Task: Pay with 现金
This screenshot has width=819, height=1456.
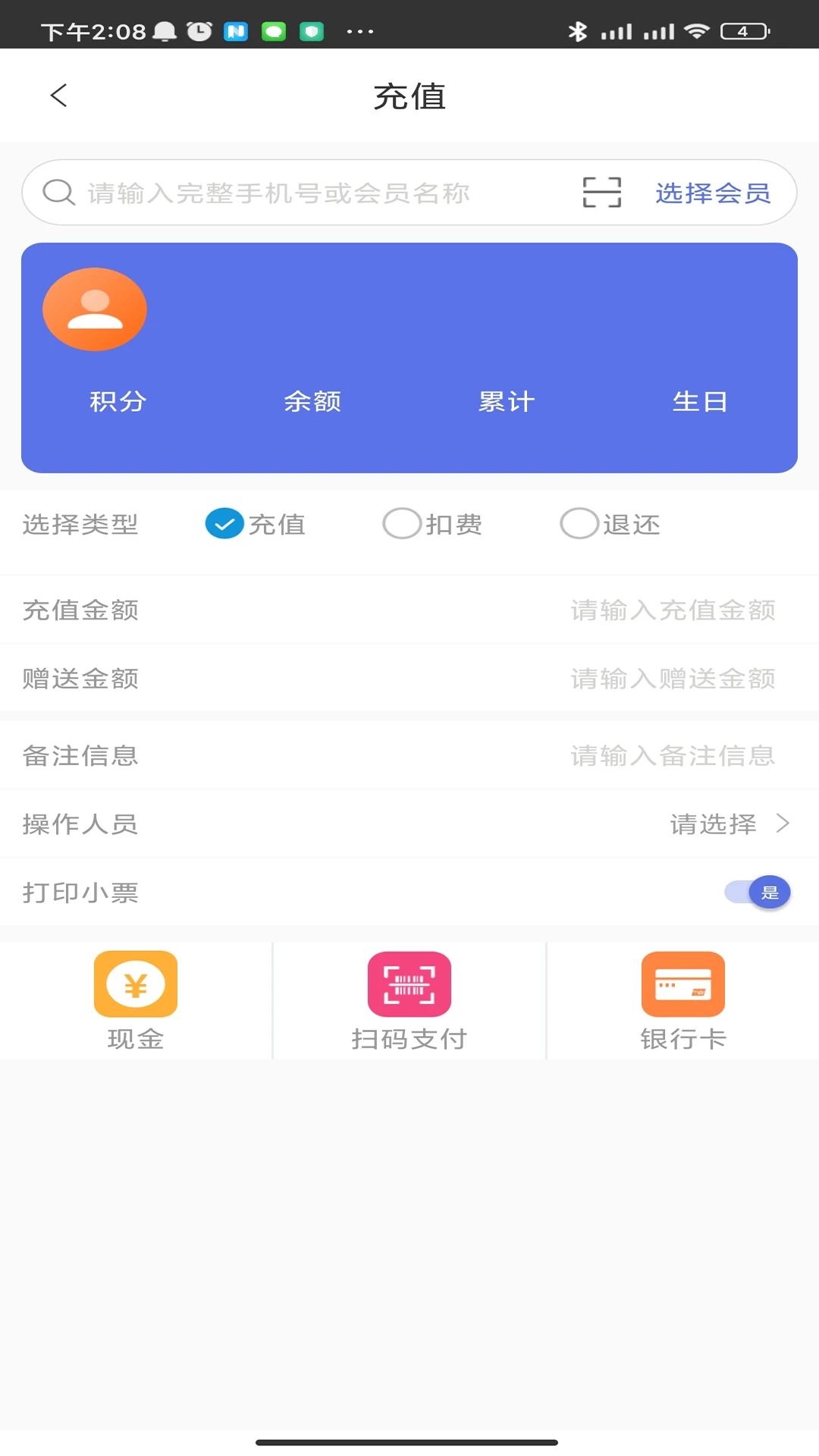Action: click(x=136, y=999)
